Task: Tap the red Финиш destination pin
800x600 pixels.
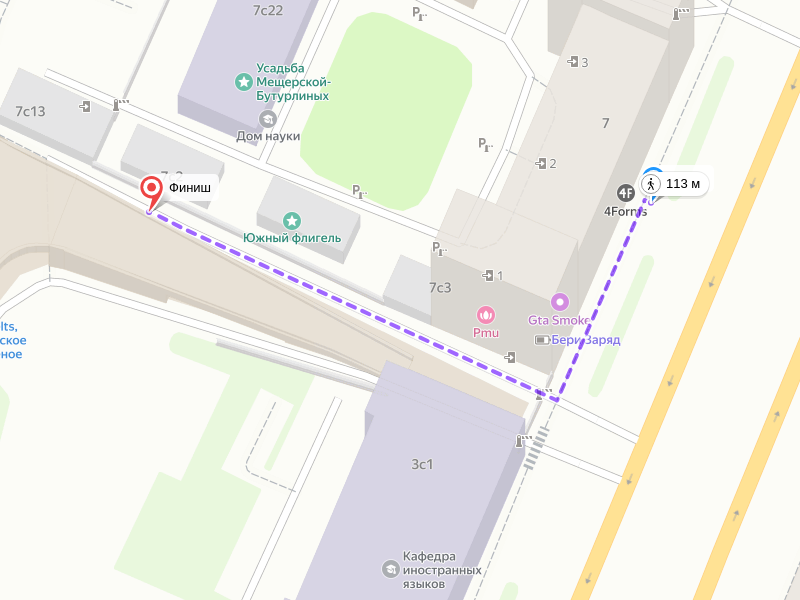Action: coord(151,189)
